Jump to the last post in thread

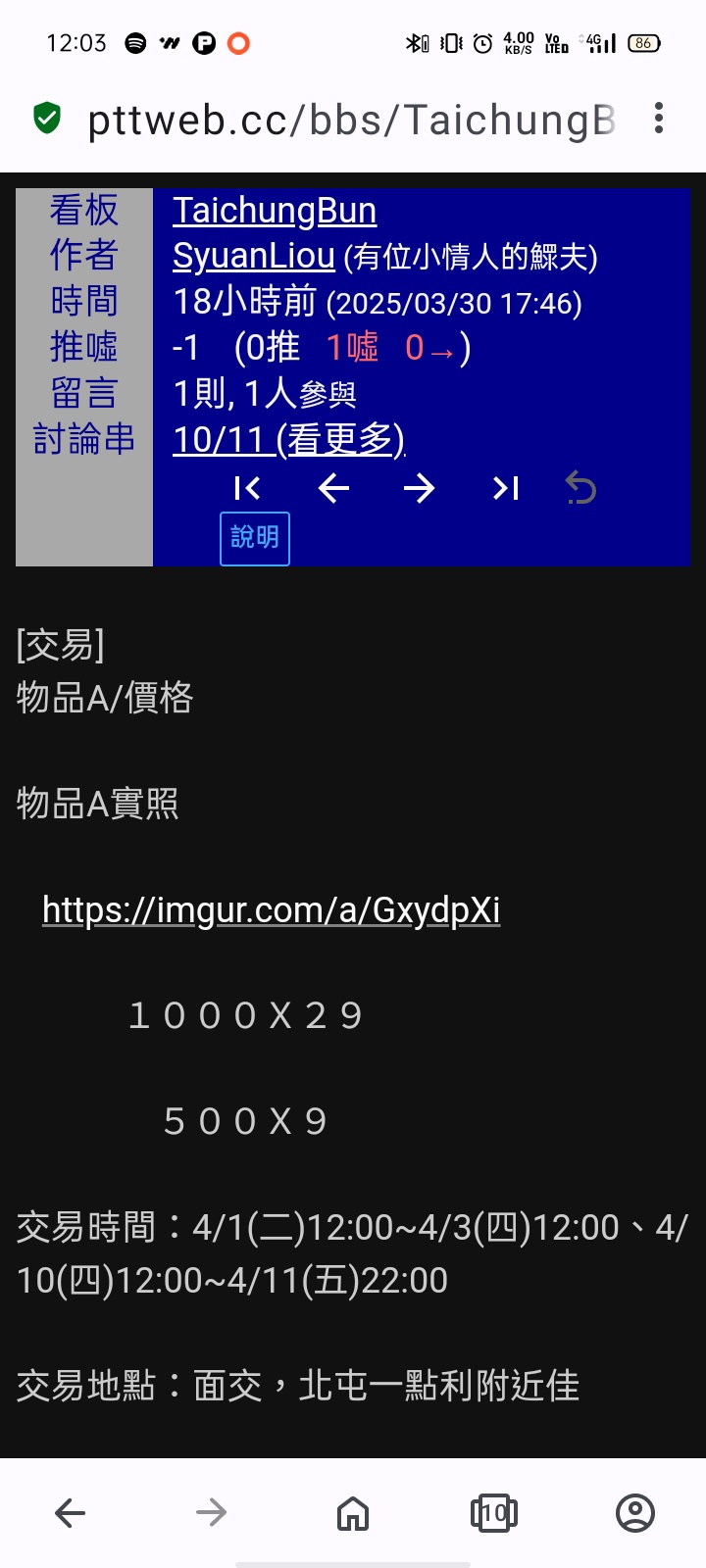(x=505, y=488)
